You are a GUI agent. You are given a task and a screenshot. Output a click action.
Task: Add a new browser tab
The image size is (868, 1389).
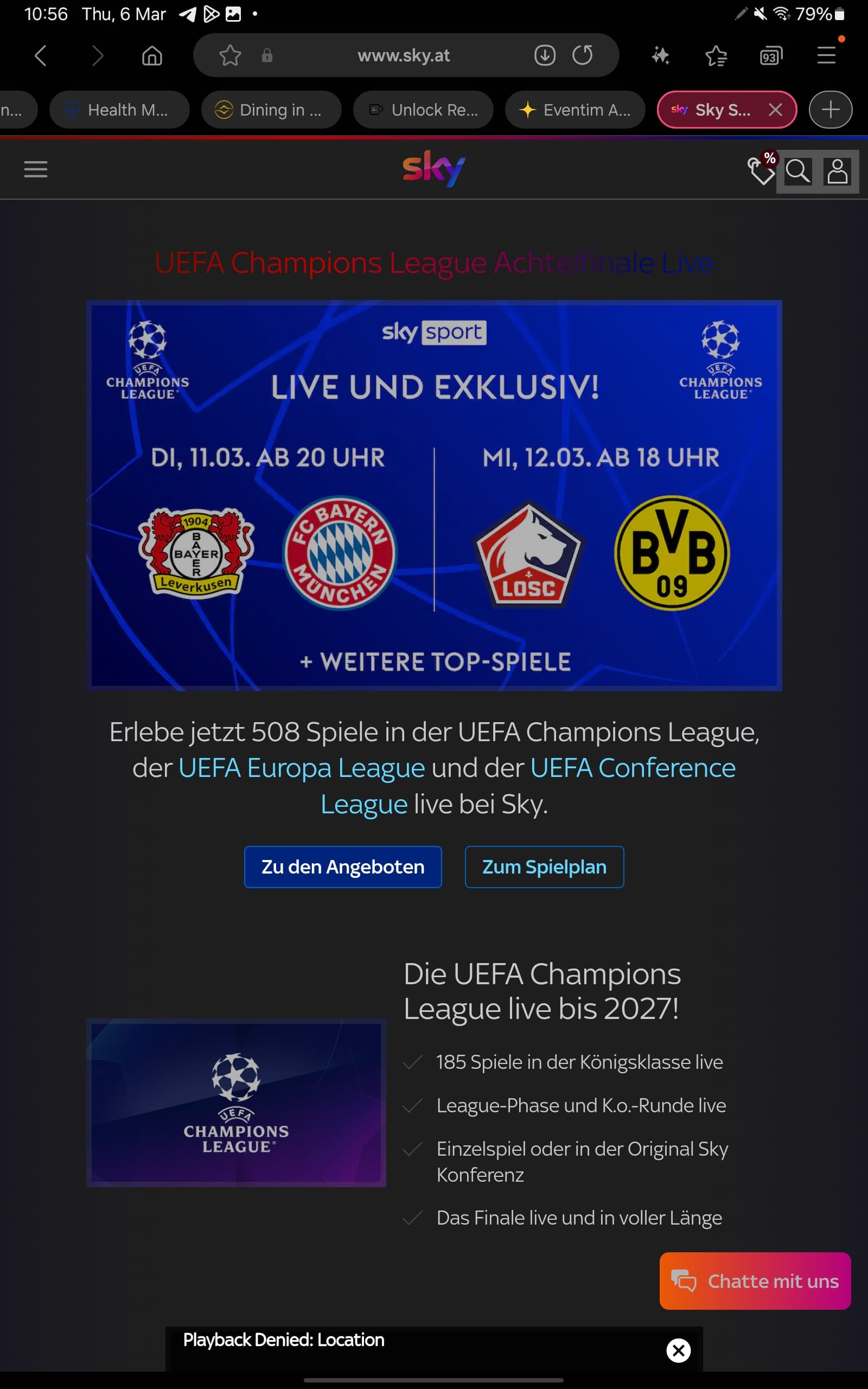point(830,110)
